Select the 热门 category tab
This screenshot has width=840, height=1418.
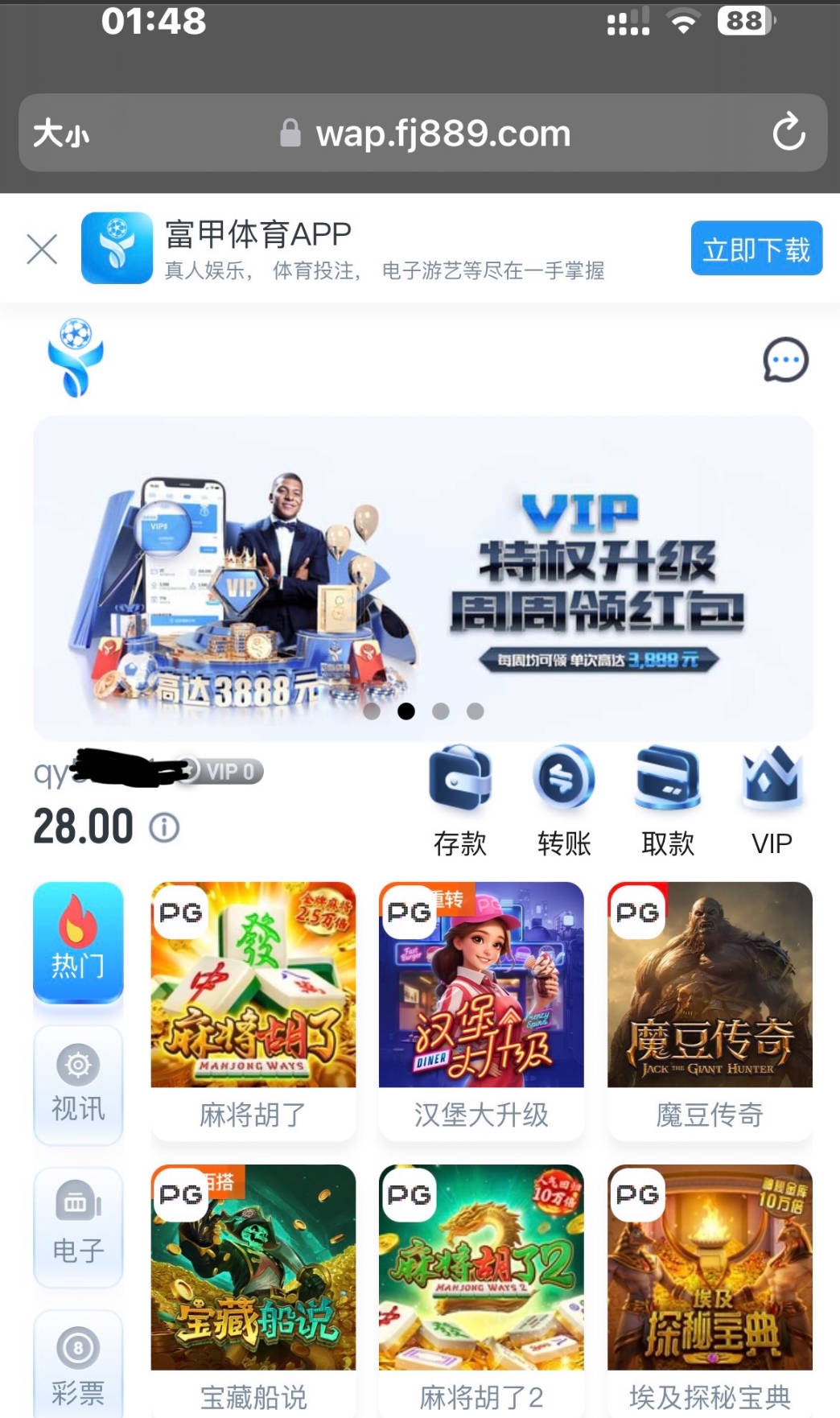point(78,942)
